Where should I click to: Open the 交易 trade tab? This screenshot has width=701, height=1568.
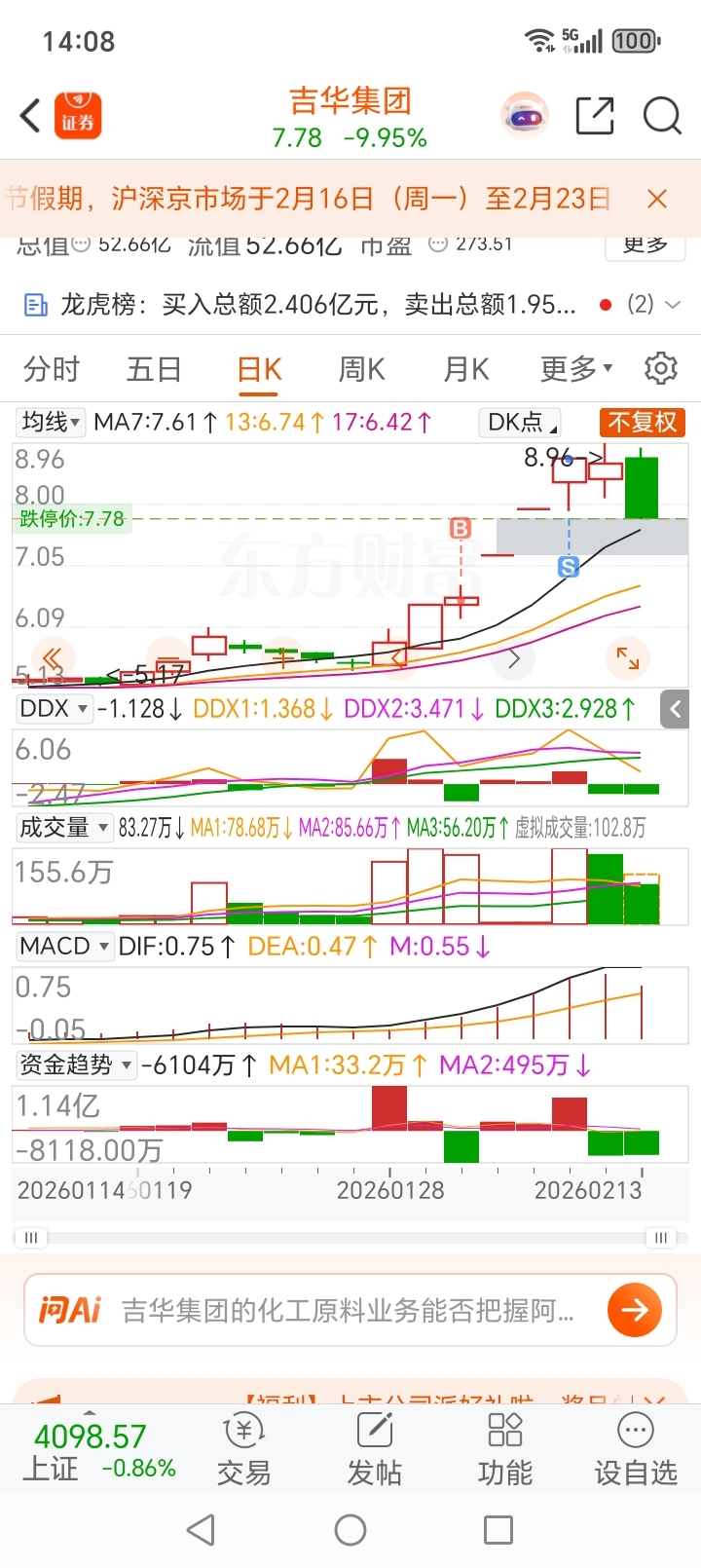pyautogui.click(x=243, y=1451)
